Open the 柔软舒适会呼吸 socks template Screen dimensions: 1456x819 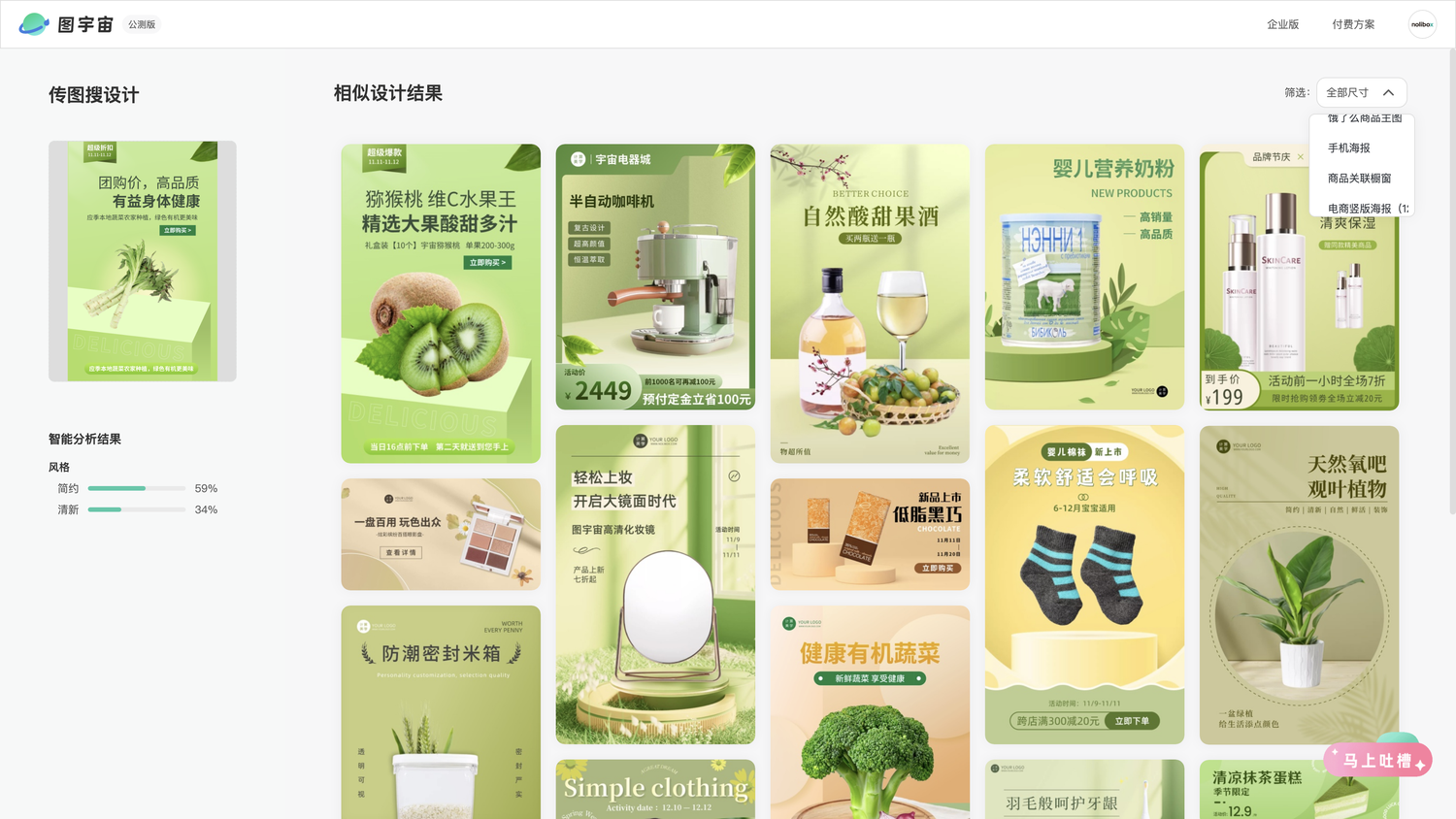pos(1084,584)
